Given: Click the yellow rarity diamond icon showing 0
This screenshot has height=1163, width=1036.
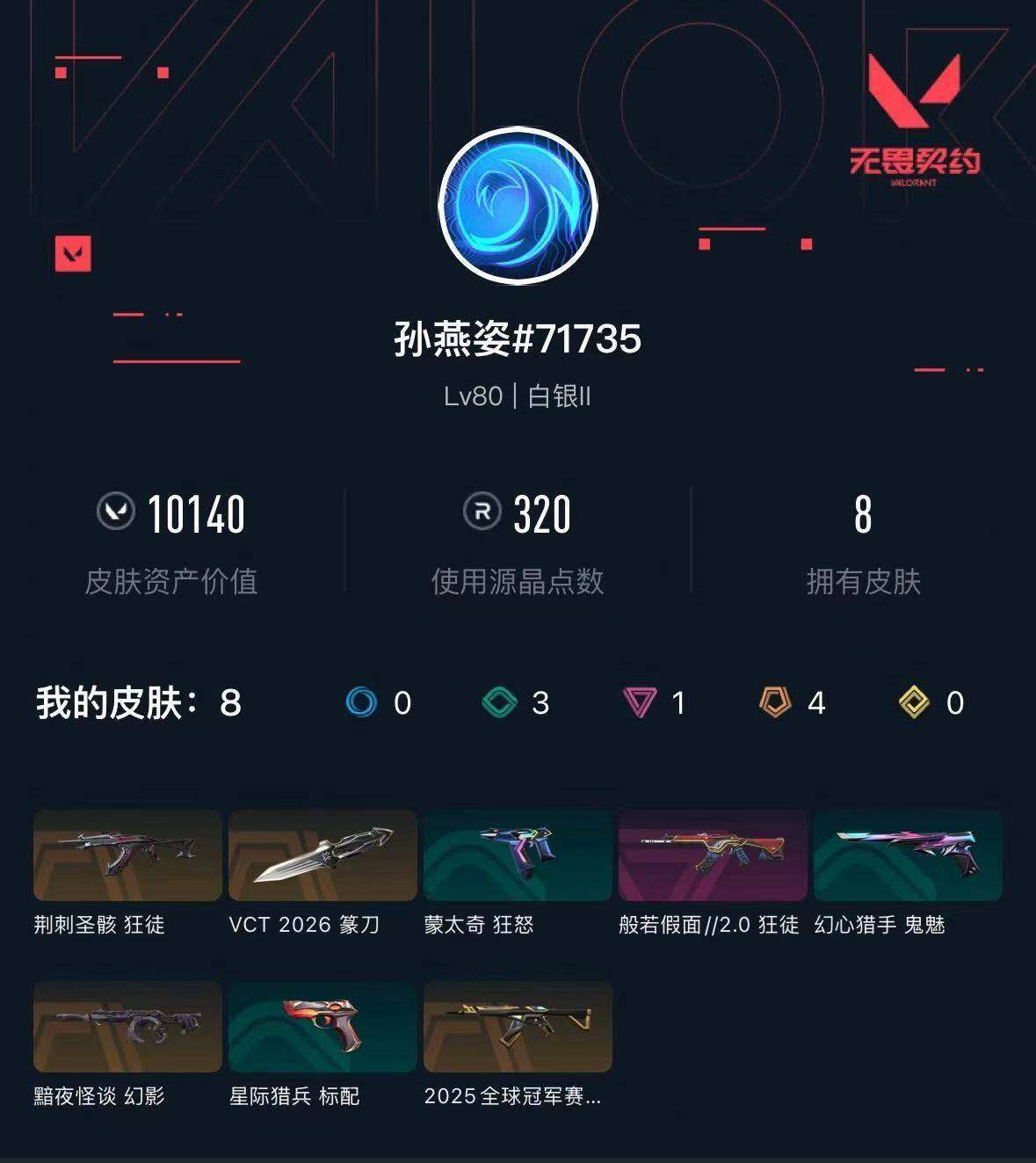Looking at the screenshot, I should (x=911, y=703).
